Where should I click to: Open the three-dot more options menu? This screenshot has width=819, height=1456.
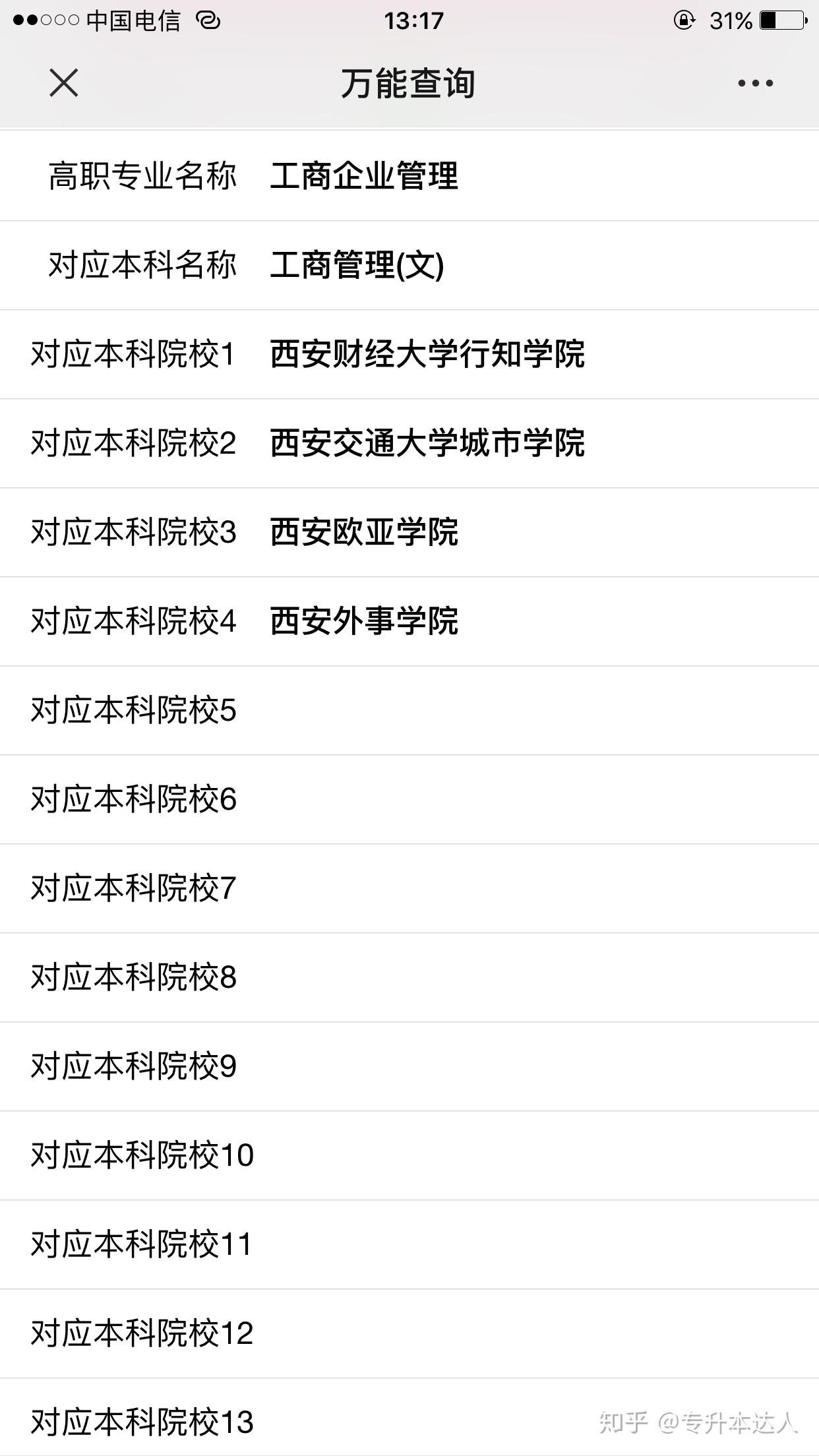755,83
